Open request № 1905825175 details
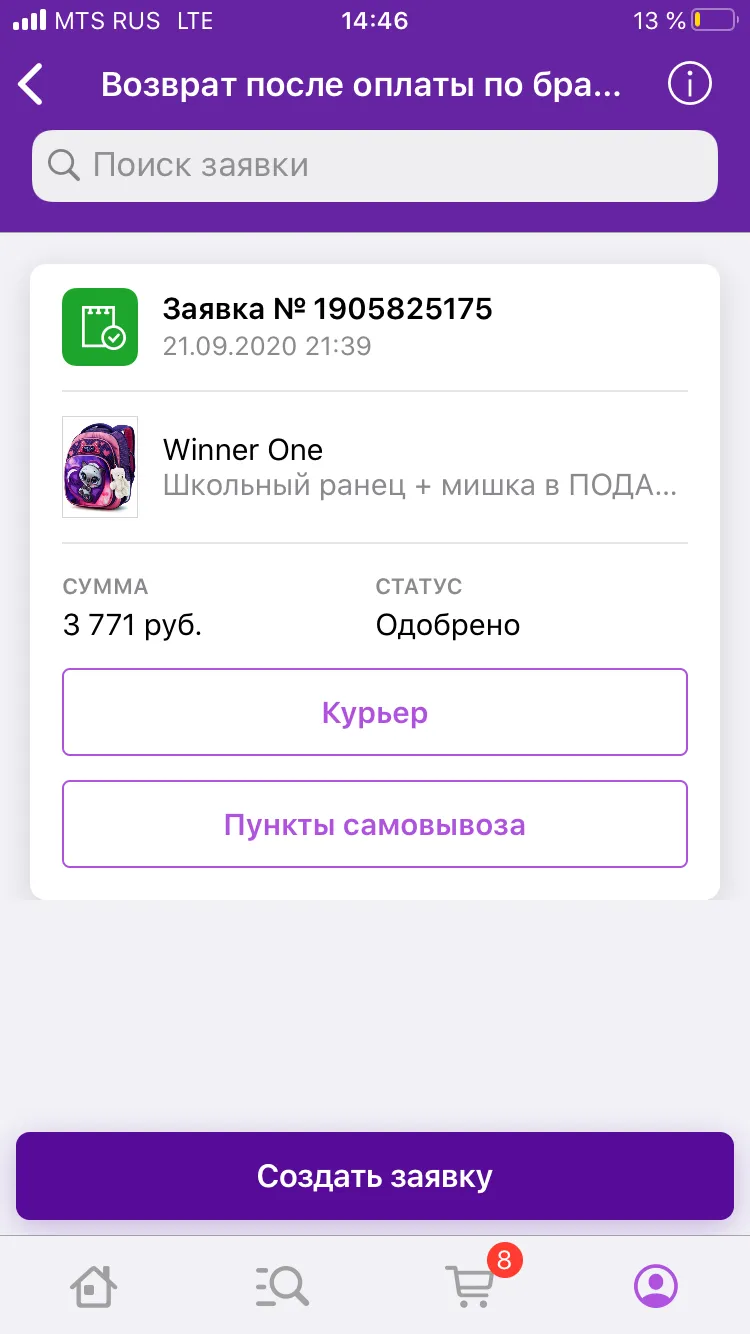Viewport: 750px width, 1334px height. pyautogui.click(x=375, y=326)
